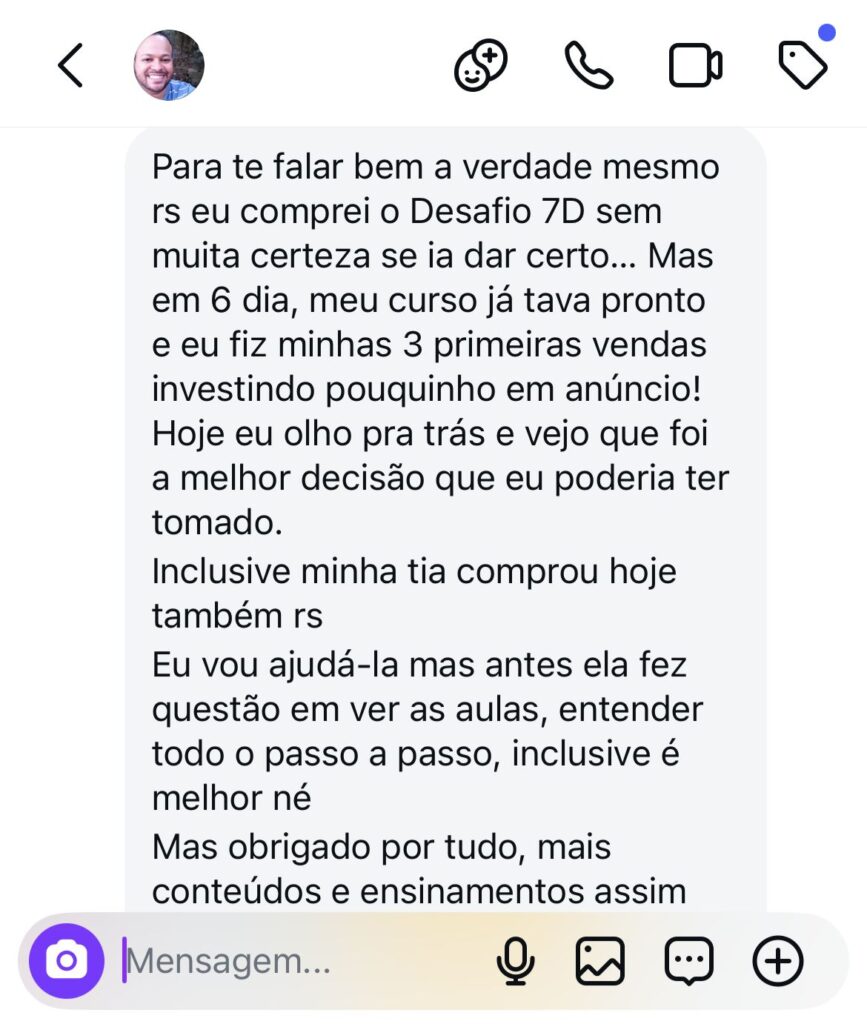
Task: Open saved replies chat bubble icon
Action: 689,961
